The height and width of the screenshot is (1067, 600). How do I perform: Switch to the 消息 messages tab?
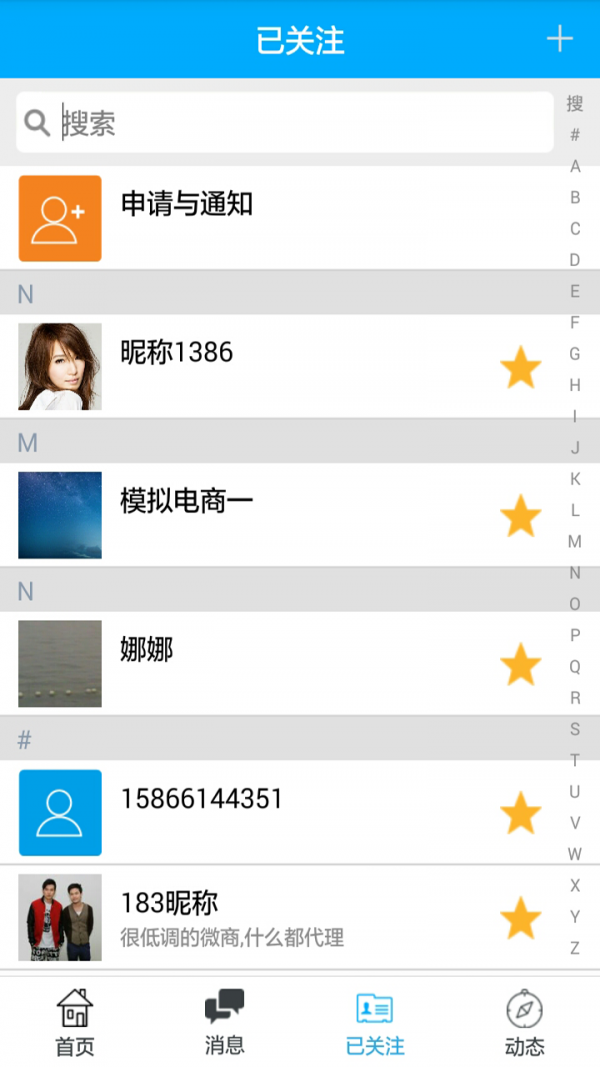click(224, 1022)
